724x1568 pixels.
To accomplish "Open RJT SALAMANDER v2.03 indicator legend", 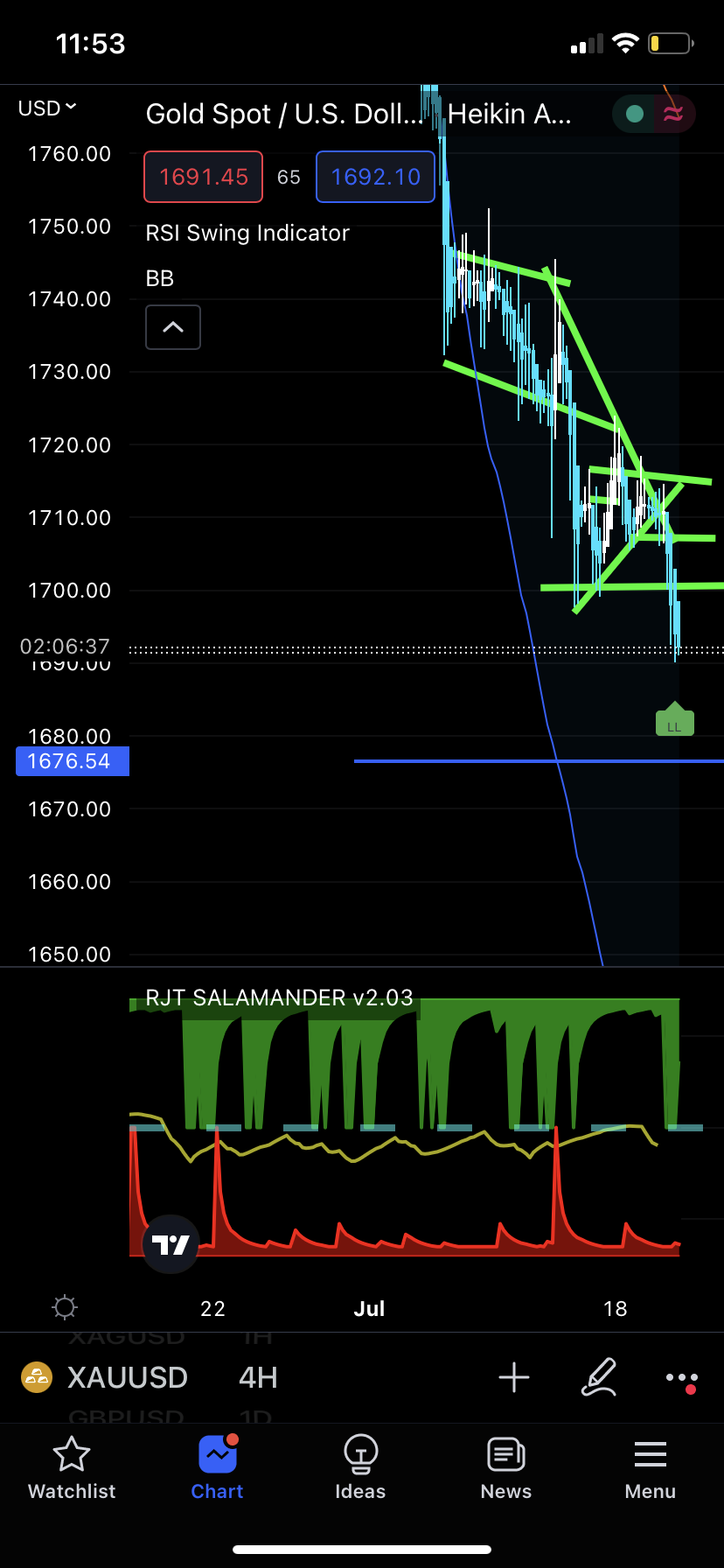I will tap(279, 997).
